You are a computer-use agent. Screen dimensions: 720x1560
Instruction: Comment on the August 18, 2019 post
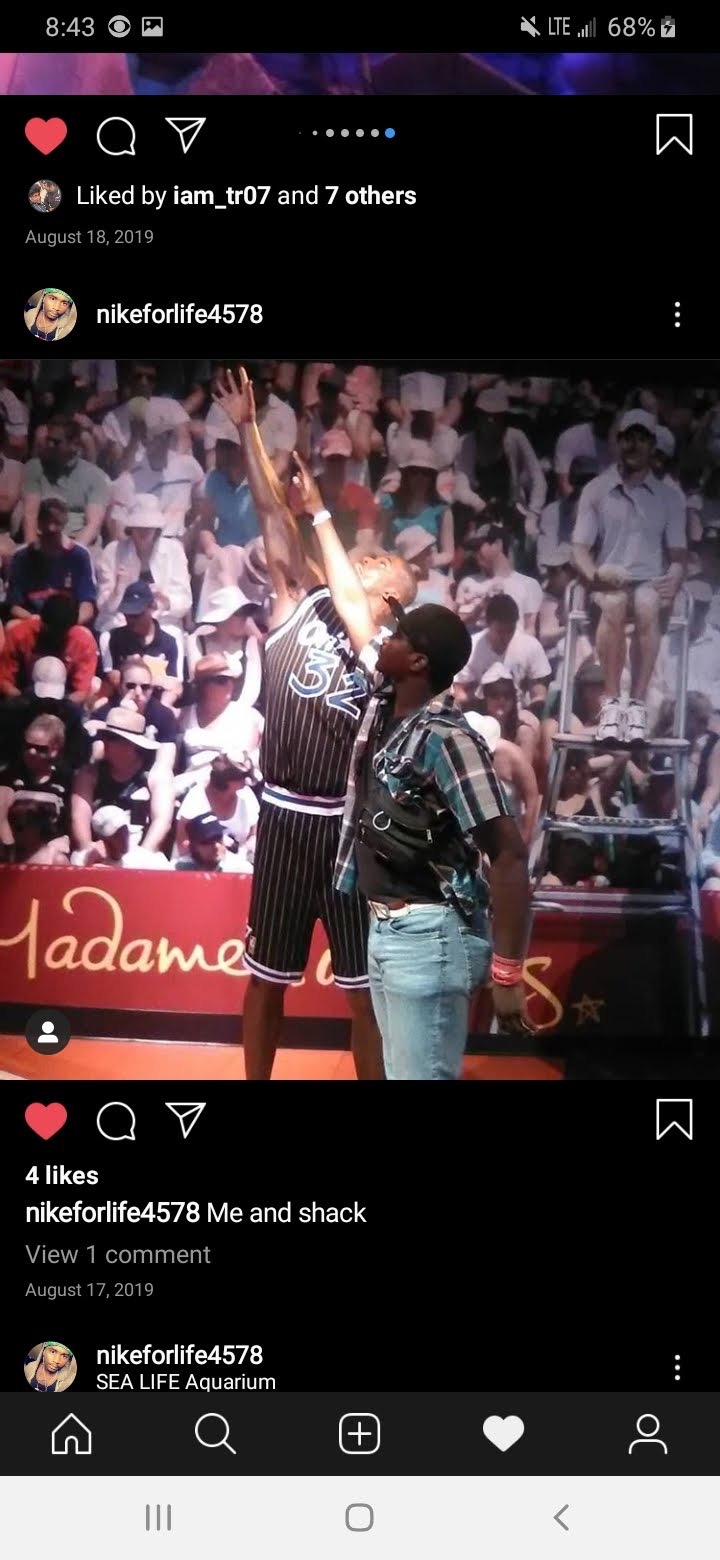click(116, 136)
